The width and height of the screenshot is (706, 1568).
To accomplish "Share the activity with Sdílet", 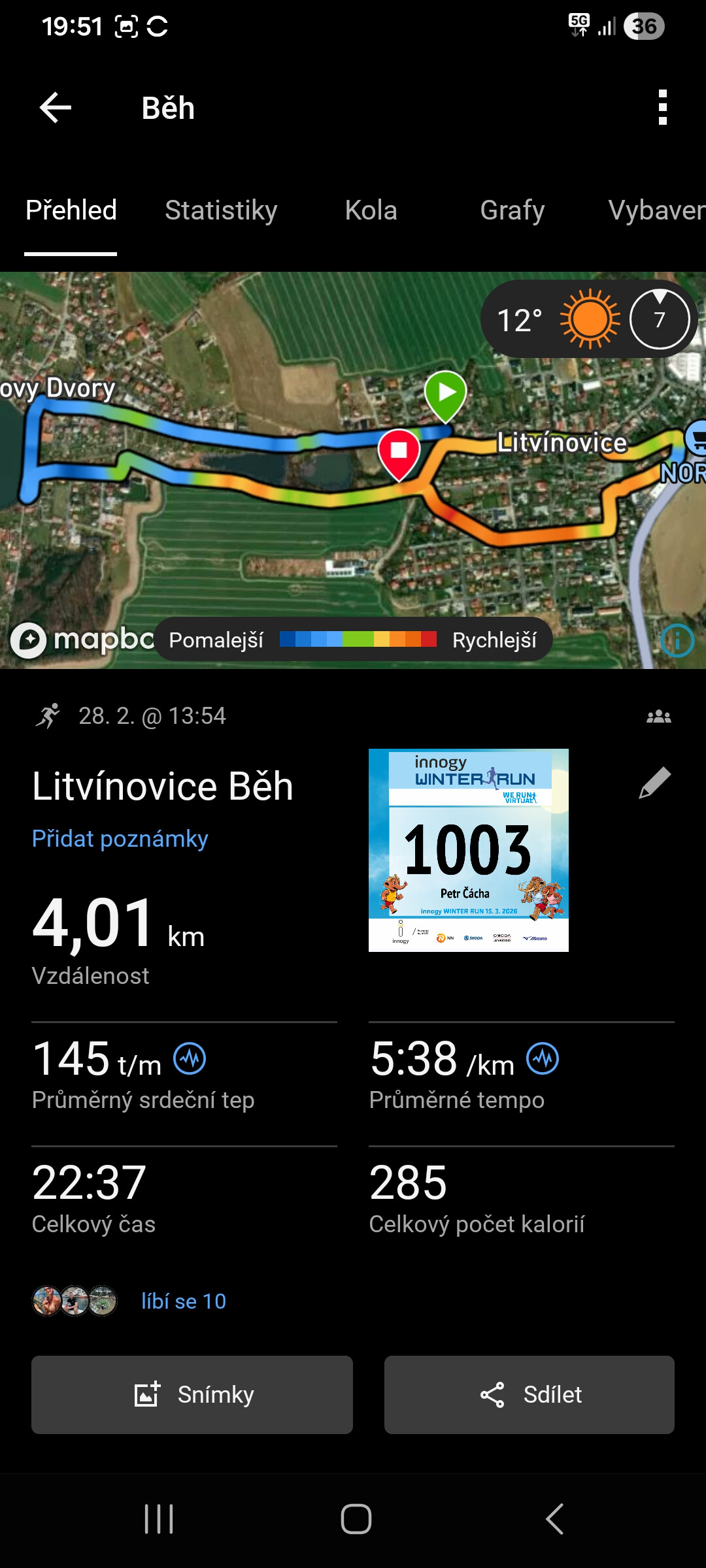I will 529,1395.
